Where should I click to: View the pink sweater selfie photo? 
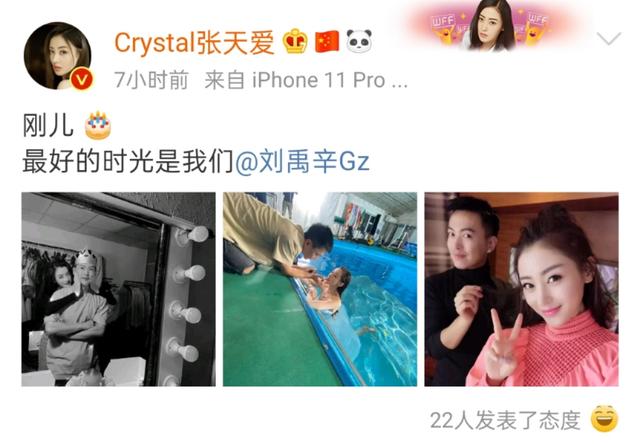521,289
